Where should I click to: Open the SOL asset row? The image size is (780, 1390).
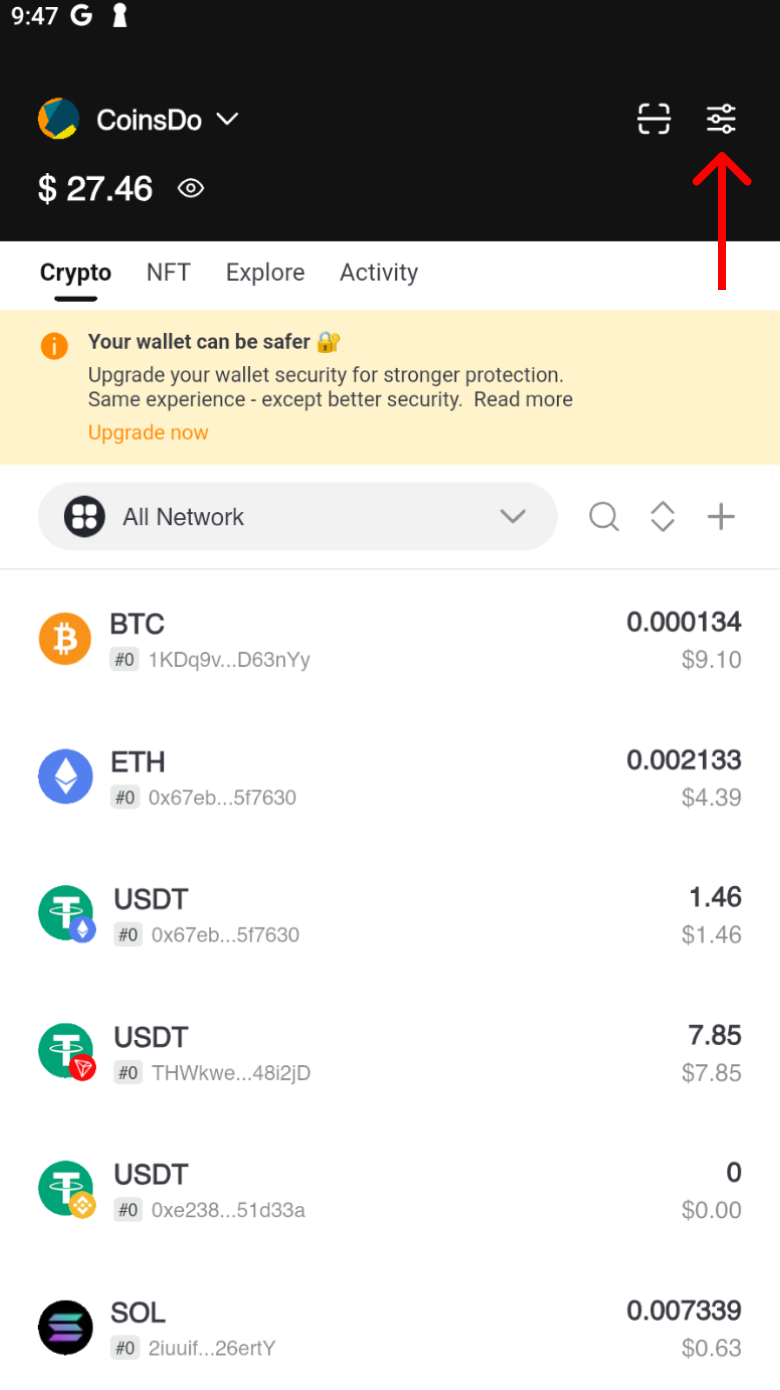390,1328
